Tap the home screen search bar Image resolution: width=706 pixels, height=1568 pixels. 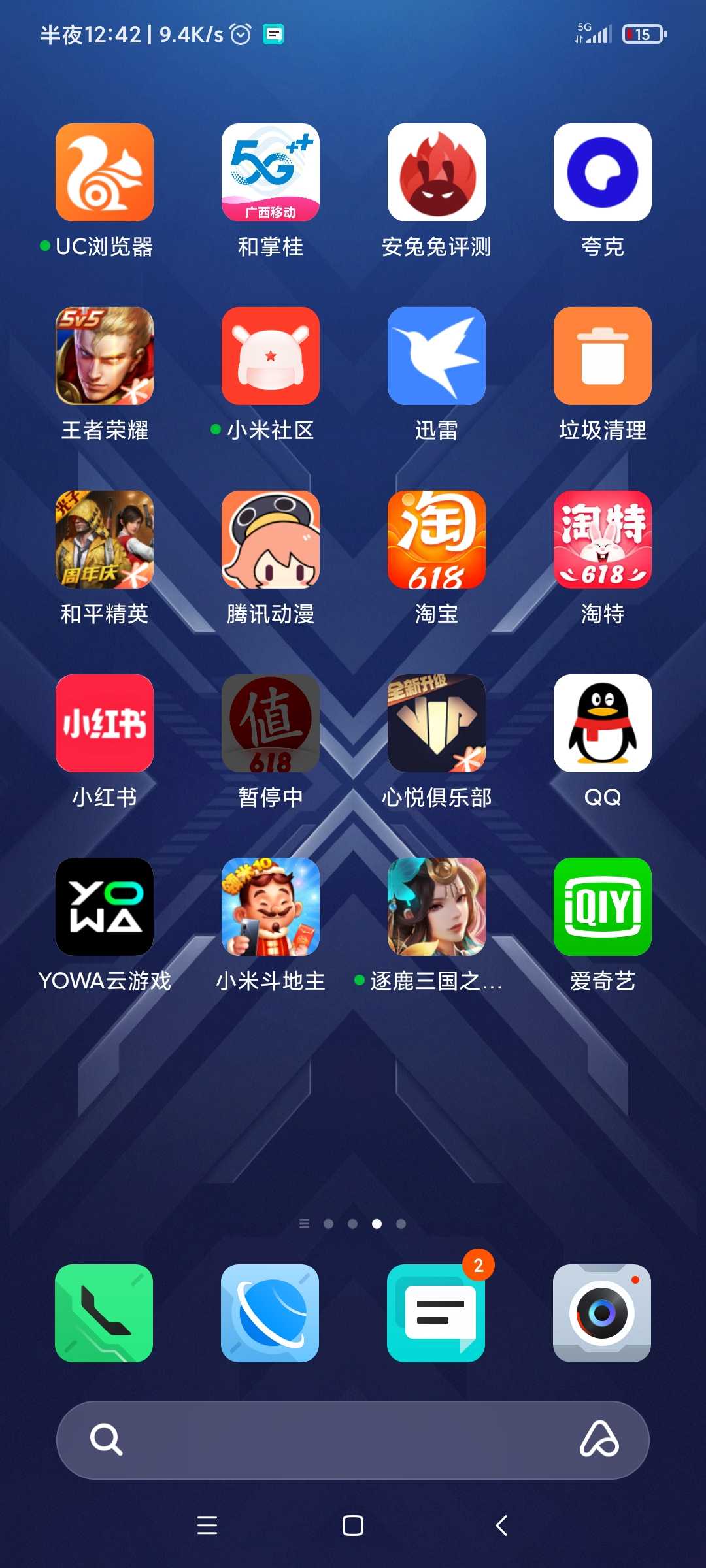click(353, 1440)
